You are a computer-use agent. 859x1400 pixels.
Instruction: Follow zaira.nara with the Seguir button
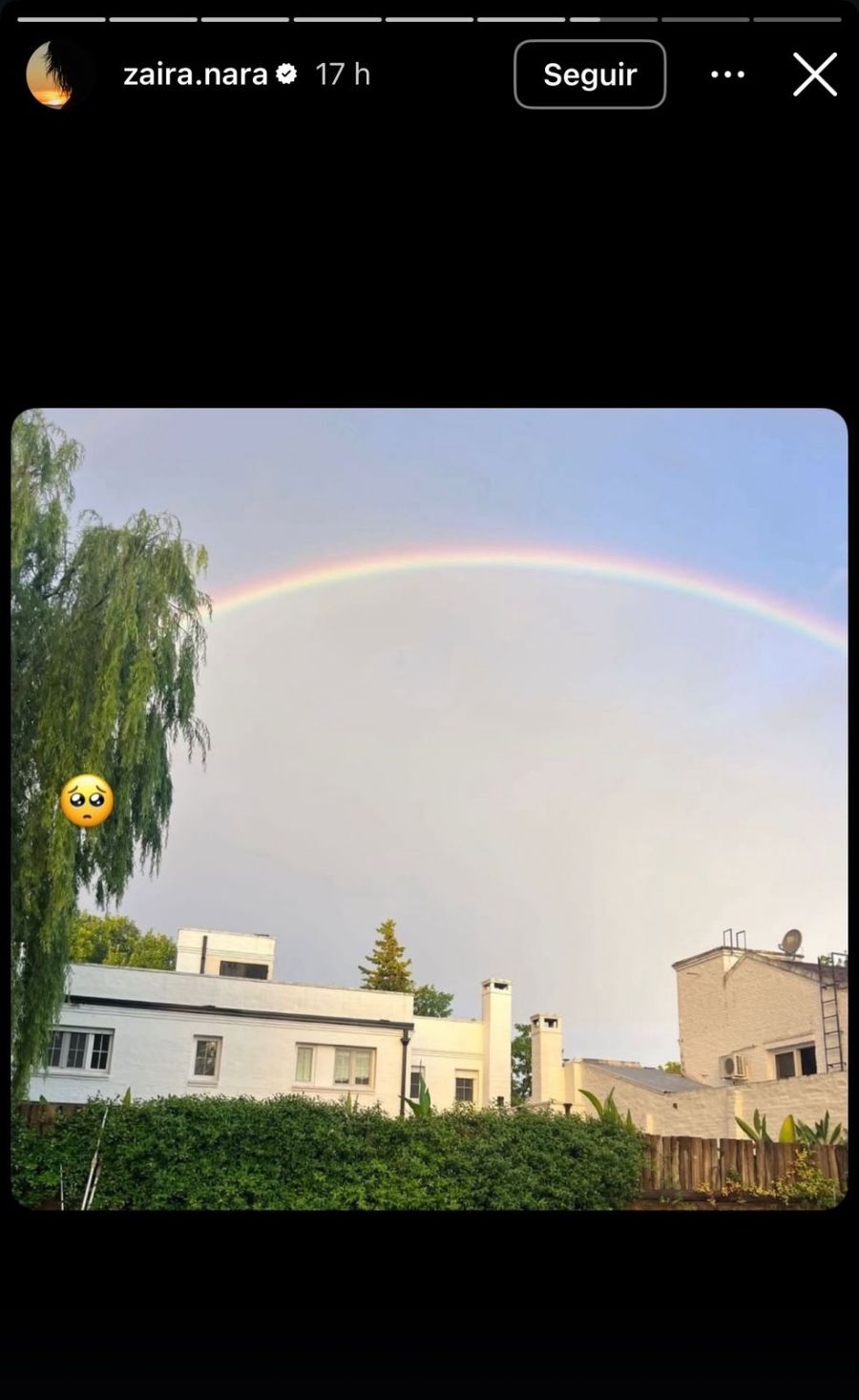589,74
